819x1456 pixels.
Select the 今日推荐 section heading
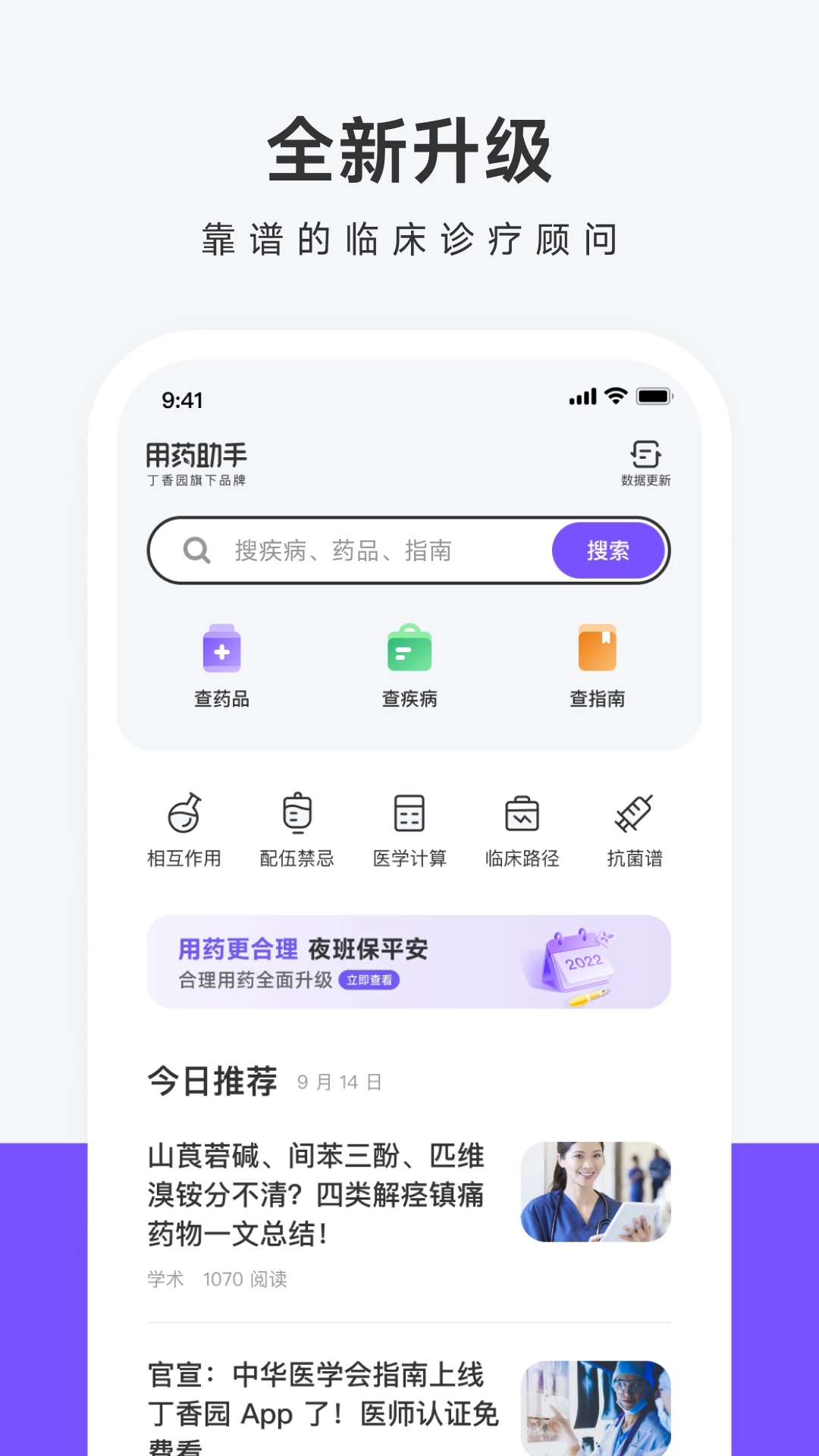click(213, 1081)
